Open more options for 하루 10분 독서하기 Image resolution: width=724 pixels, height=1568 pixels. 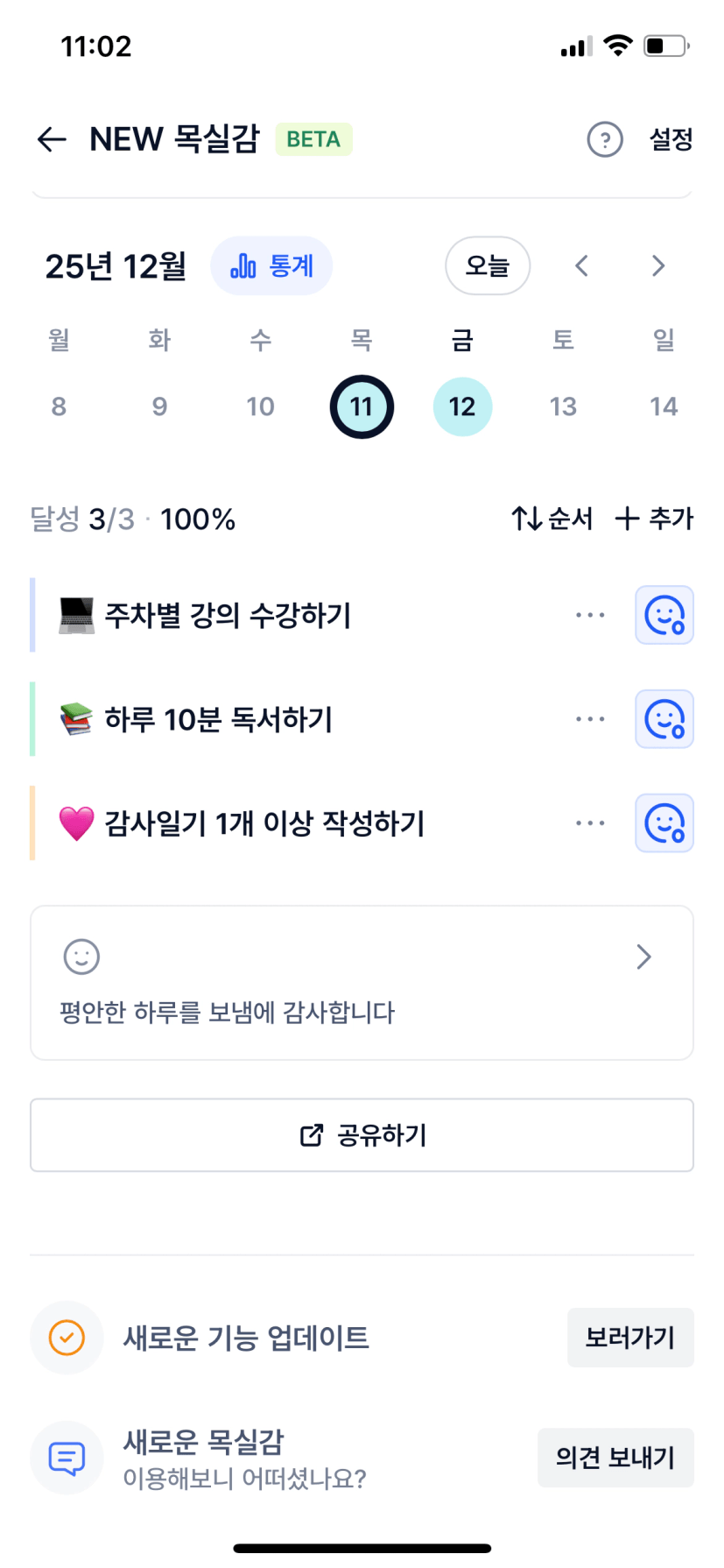[x=590, y=719]
